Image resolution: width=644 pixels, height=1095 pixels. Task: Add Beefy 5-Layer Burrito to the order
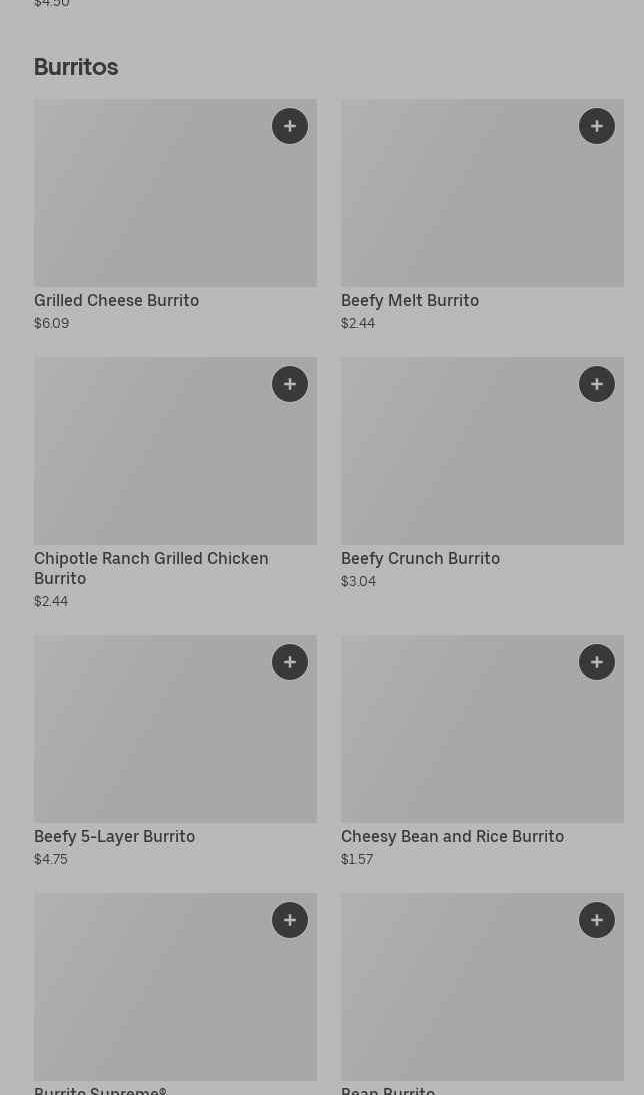[290, 662]
